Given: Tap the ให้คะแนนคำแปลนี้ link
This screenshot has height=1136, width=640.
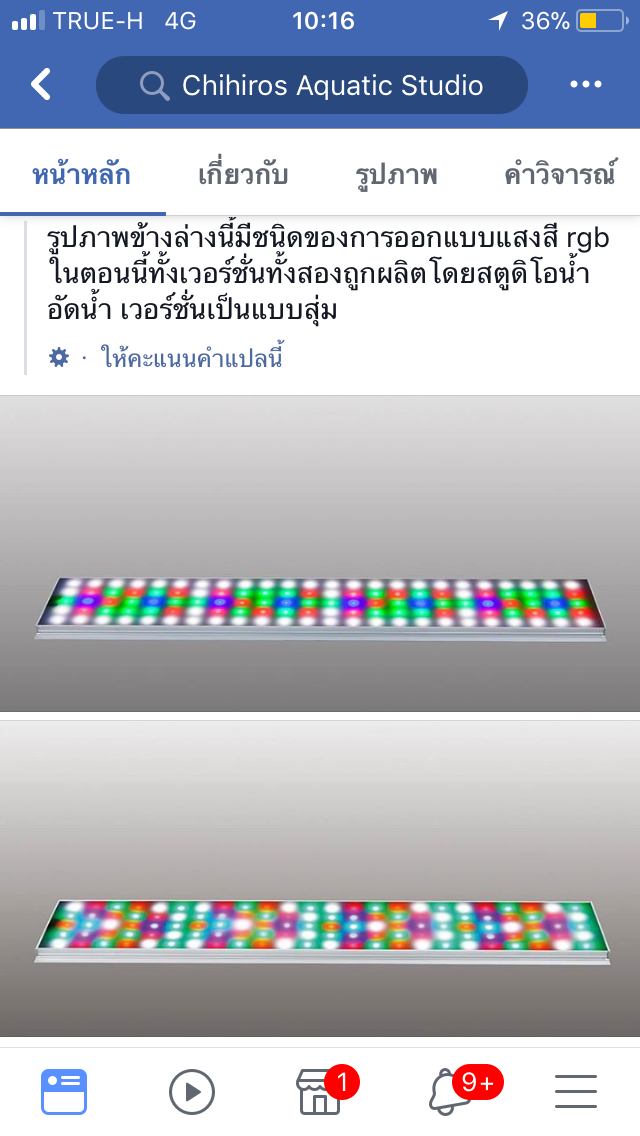Looking at the screenshot, I should pos(192,357).
